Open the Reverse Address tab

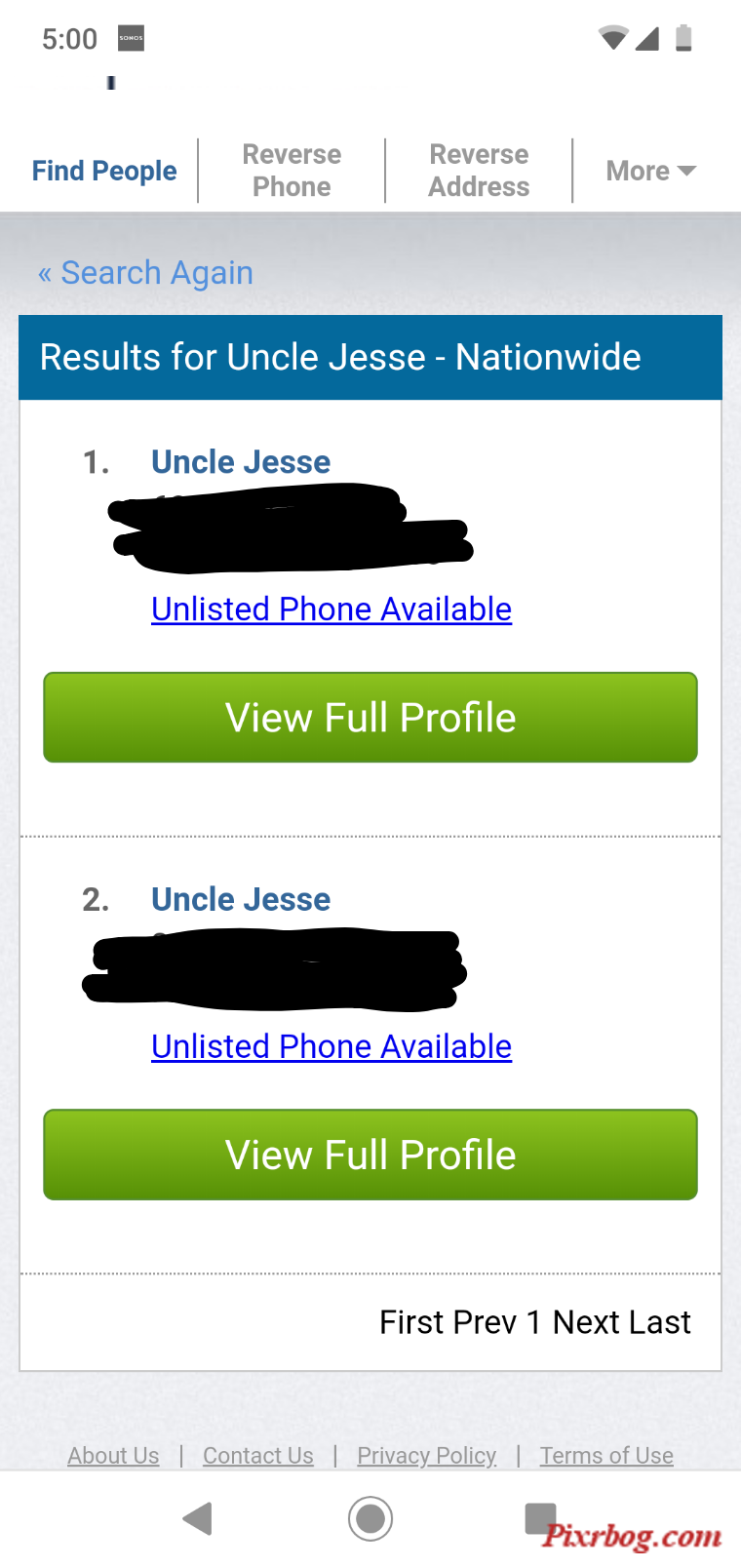[x=479, y=171]
